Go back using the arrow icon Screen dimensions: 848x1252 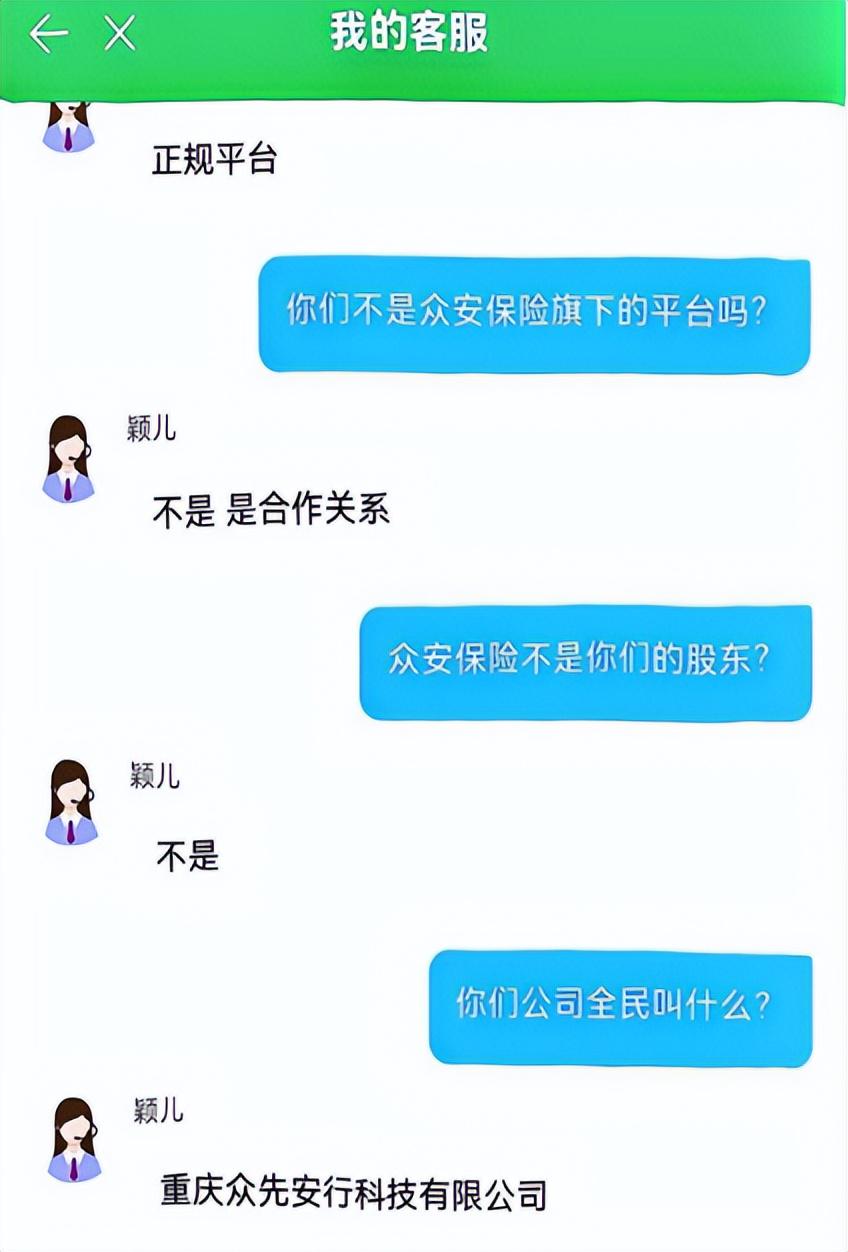(48, 34)
